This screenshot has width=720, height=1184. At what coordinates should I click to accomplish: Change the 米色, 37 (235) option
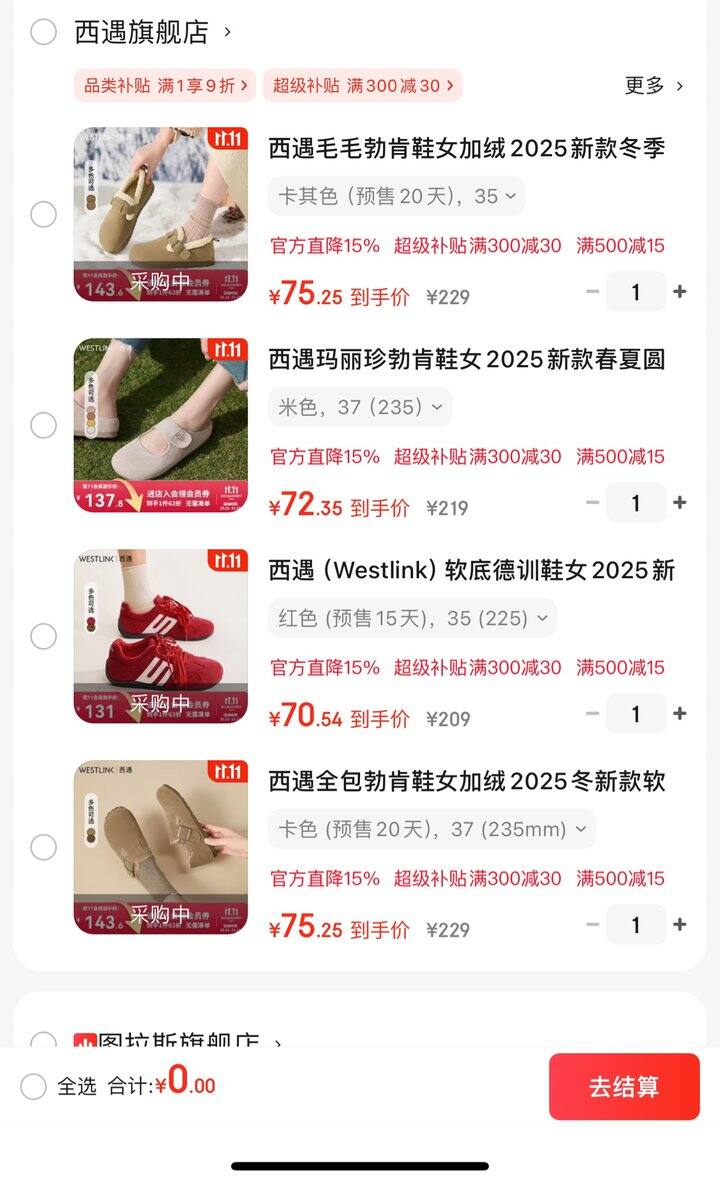[360, 407]
